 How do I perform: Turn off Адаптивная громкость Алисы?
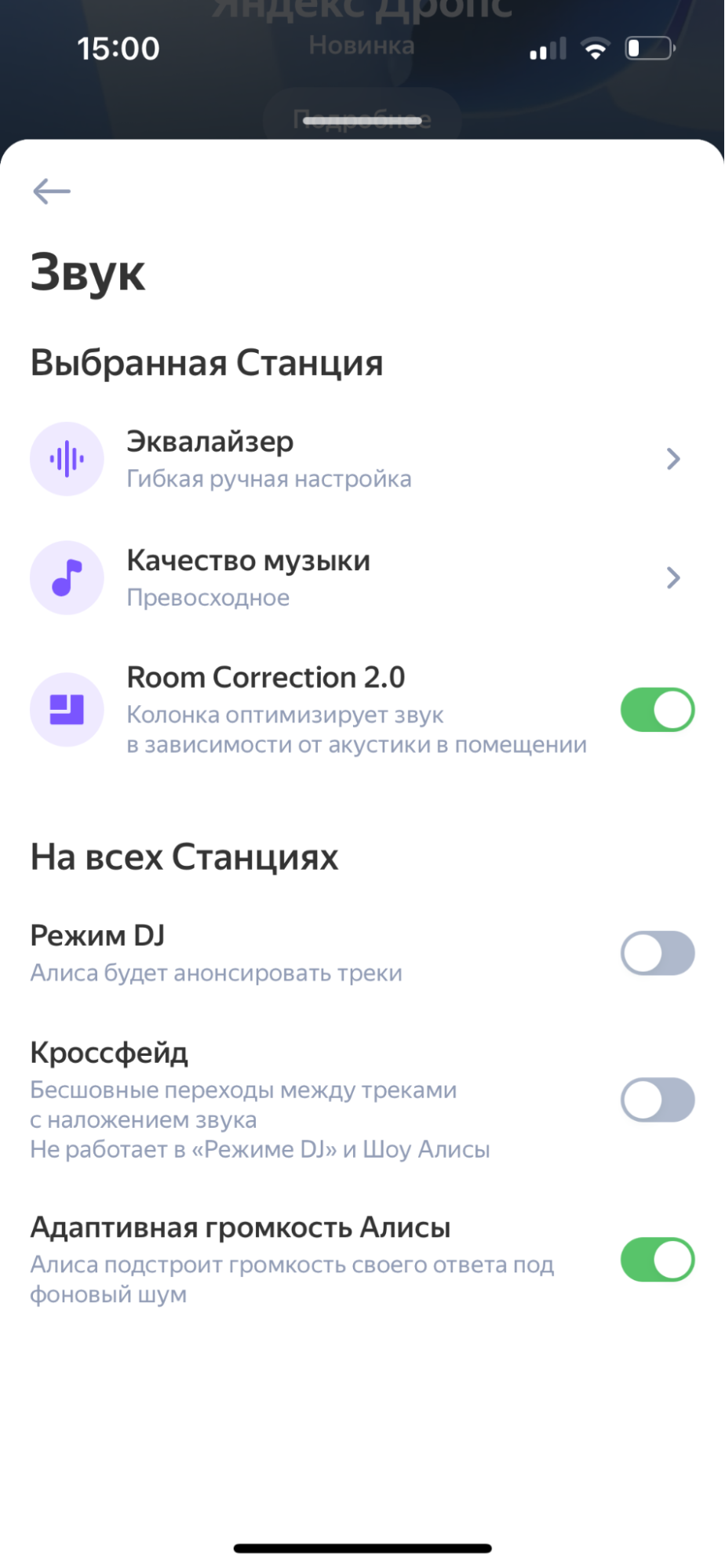tap(658, 1260)
